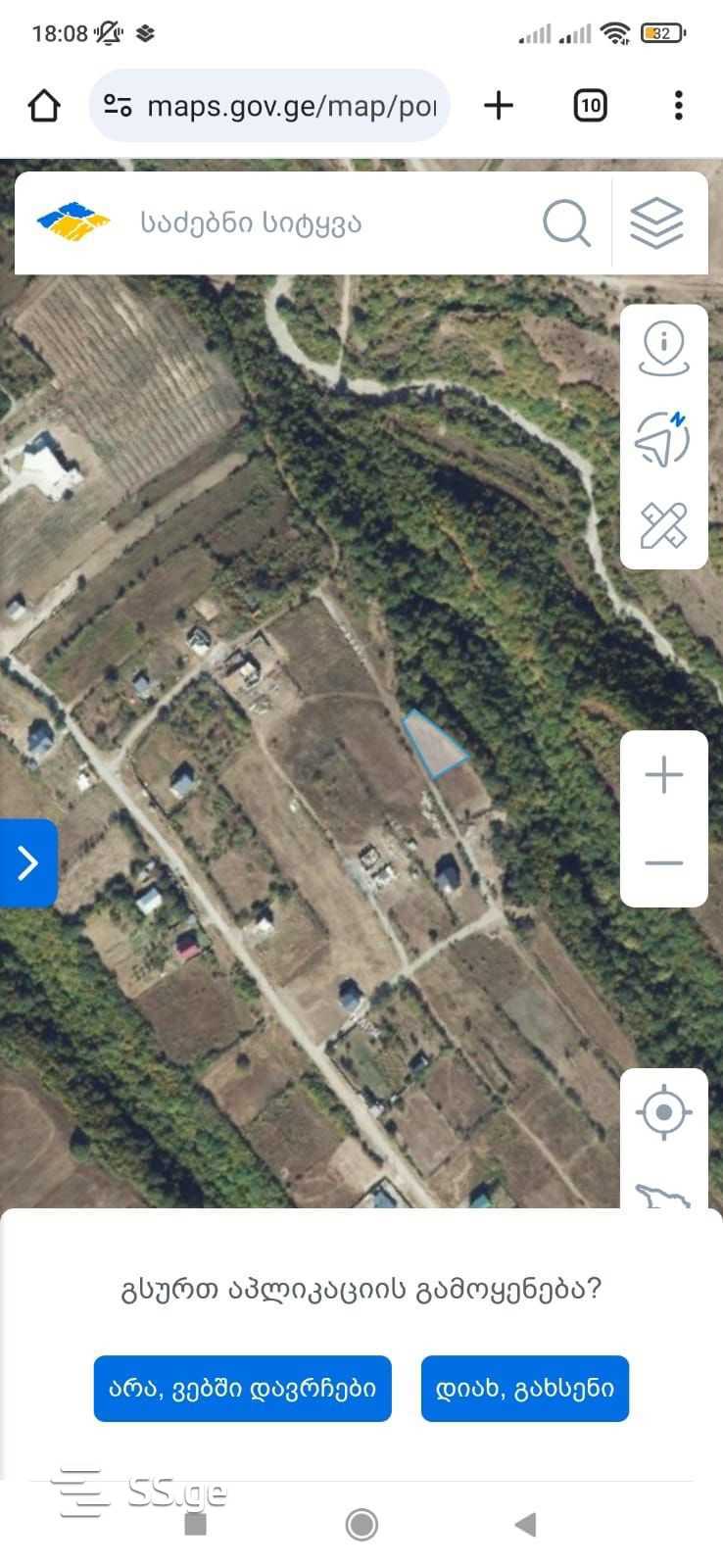Activate the map info identify tool
The height and width of the screenshot is (1568, 723).
pyautogui.click(x=664, y=350)
